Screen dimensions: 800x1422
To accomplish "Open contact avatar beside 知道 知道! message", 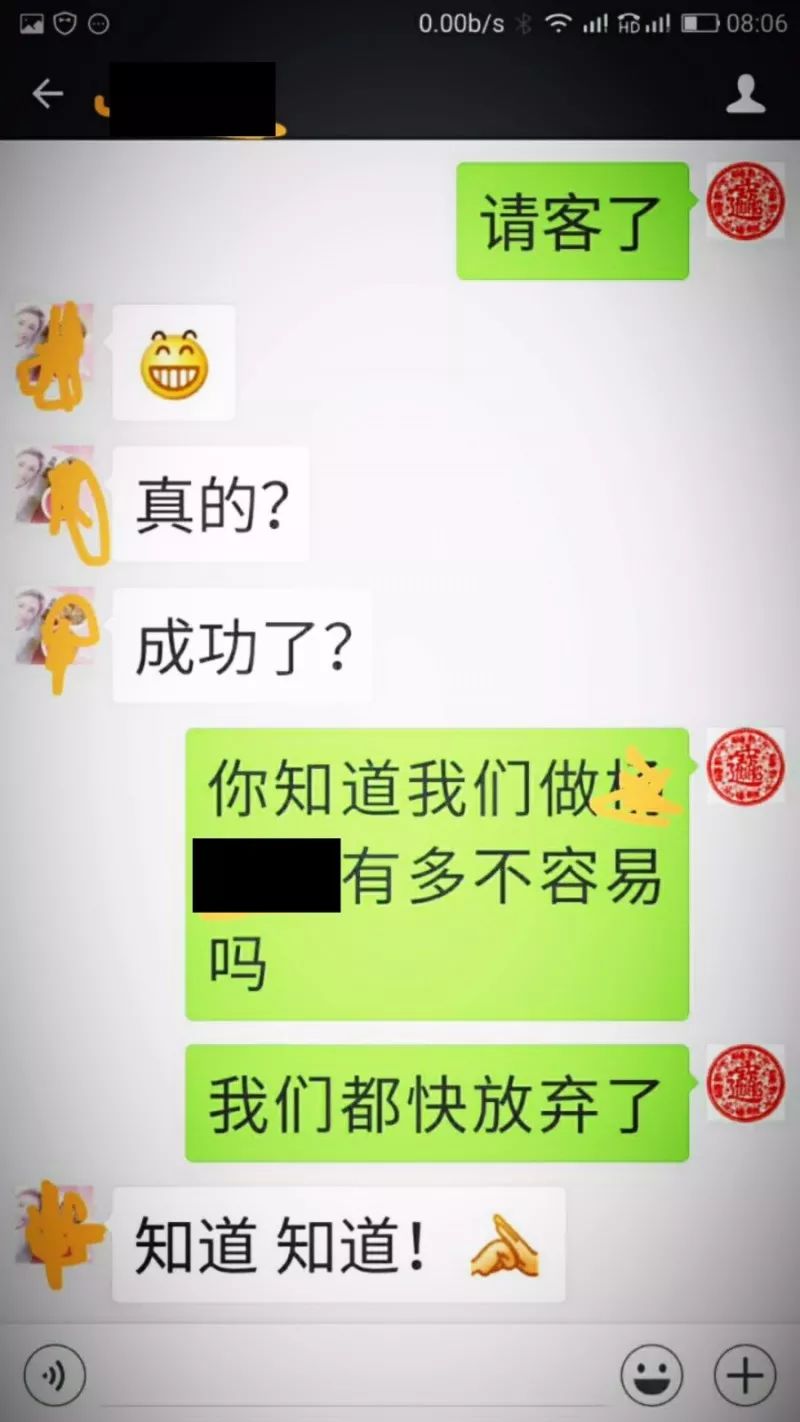I will pos(55,1225).
